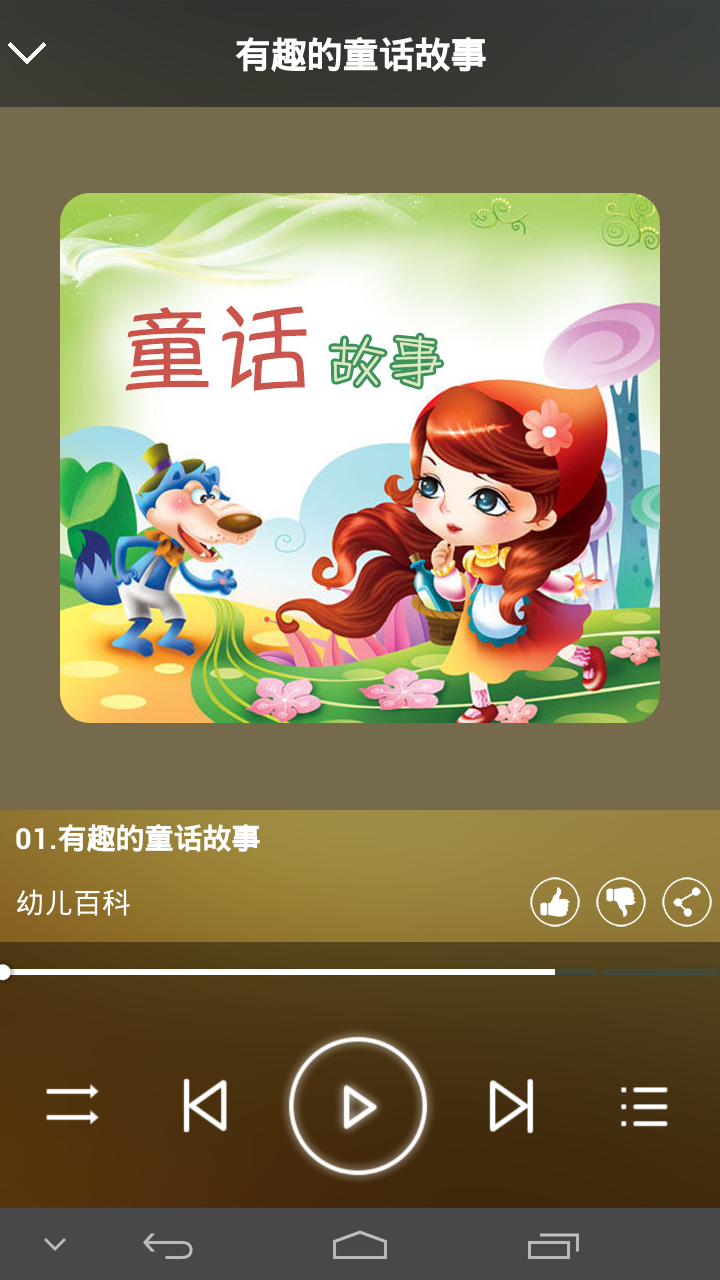
Task: Collapse the player with the down chevron
Action: [27, 53]
